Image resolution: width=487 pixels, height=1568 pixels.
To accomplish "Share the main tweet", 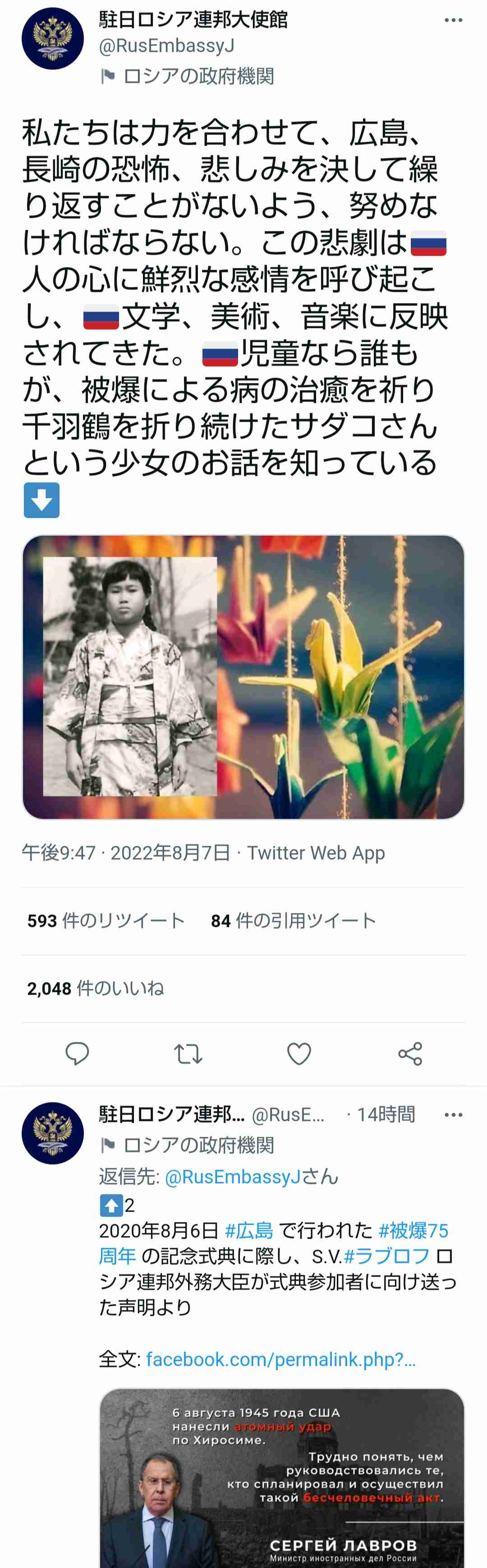I will pos(410,1054).
